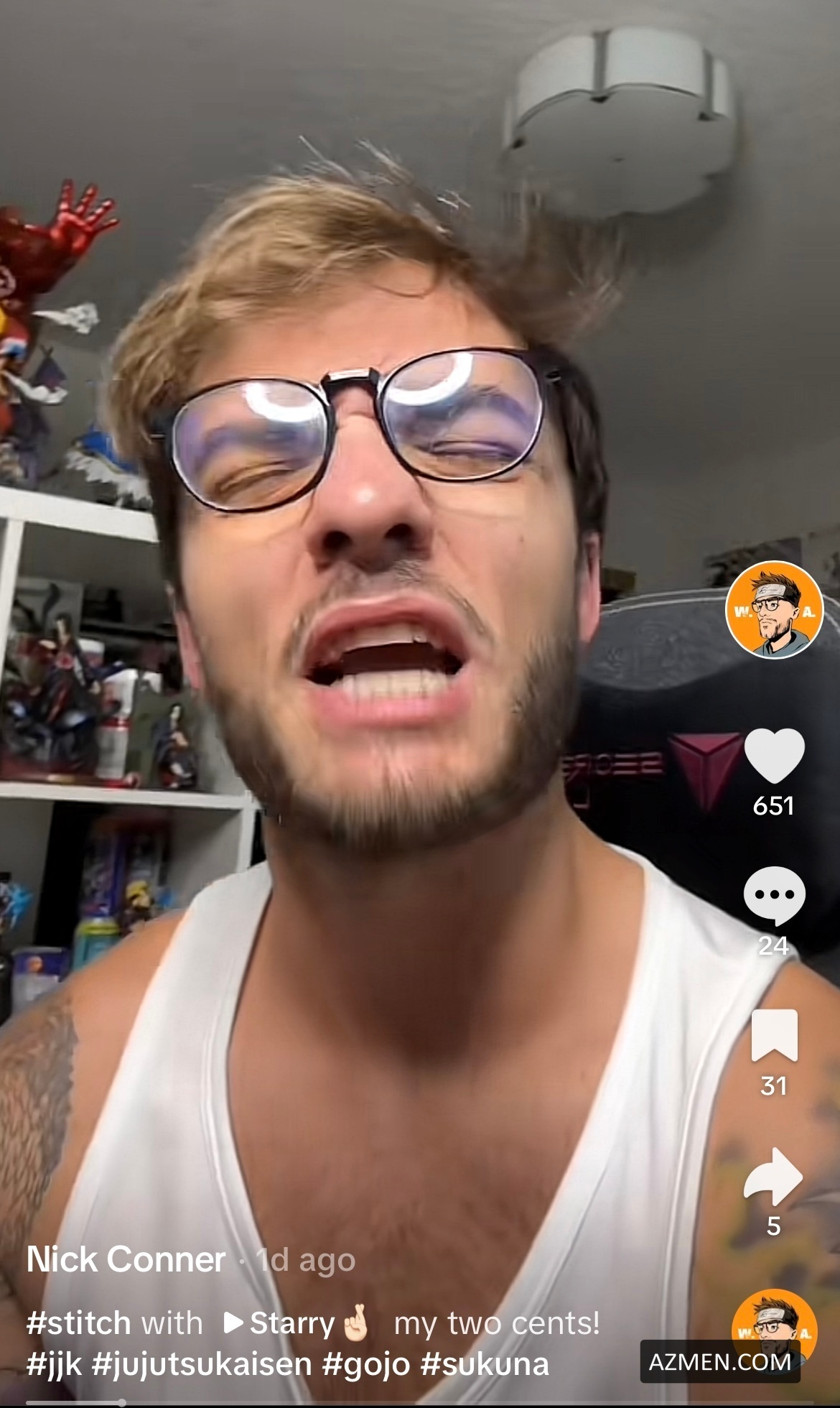
Task: Bookmark this video to favorites
Action: pyautogui.click(x=774, y=1035)
